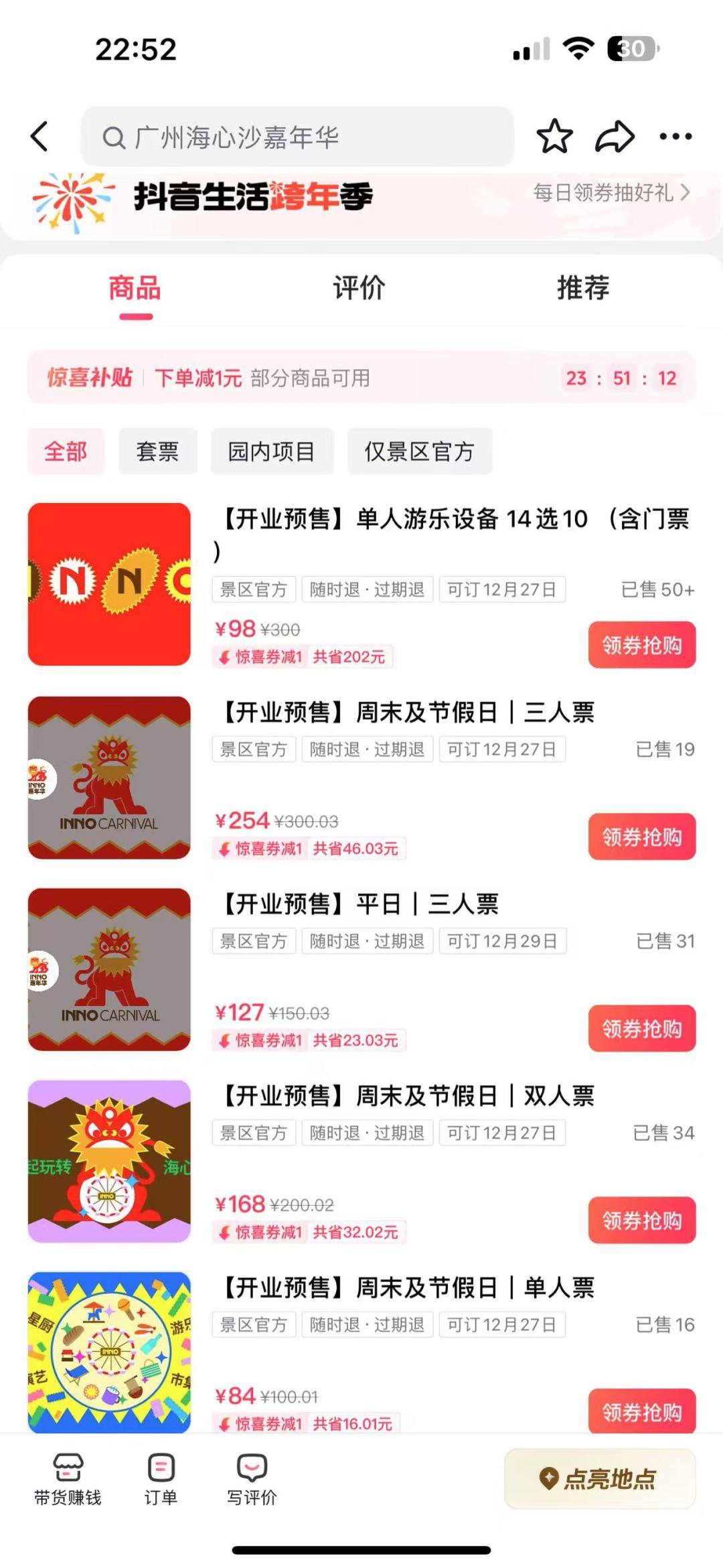Tap 领券抢购 for 周末及节假日单人票

click(x=641, y=1411)
